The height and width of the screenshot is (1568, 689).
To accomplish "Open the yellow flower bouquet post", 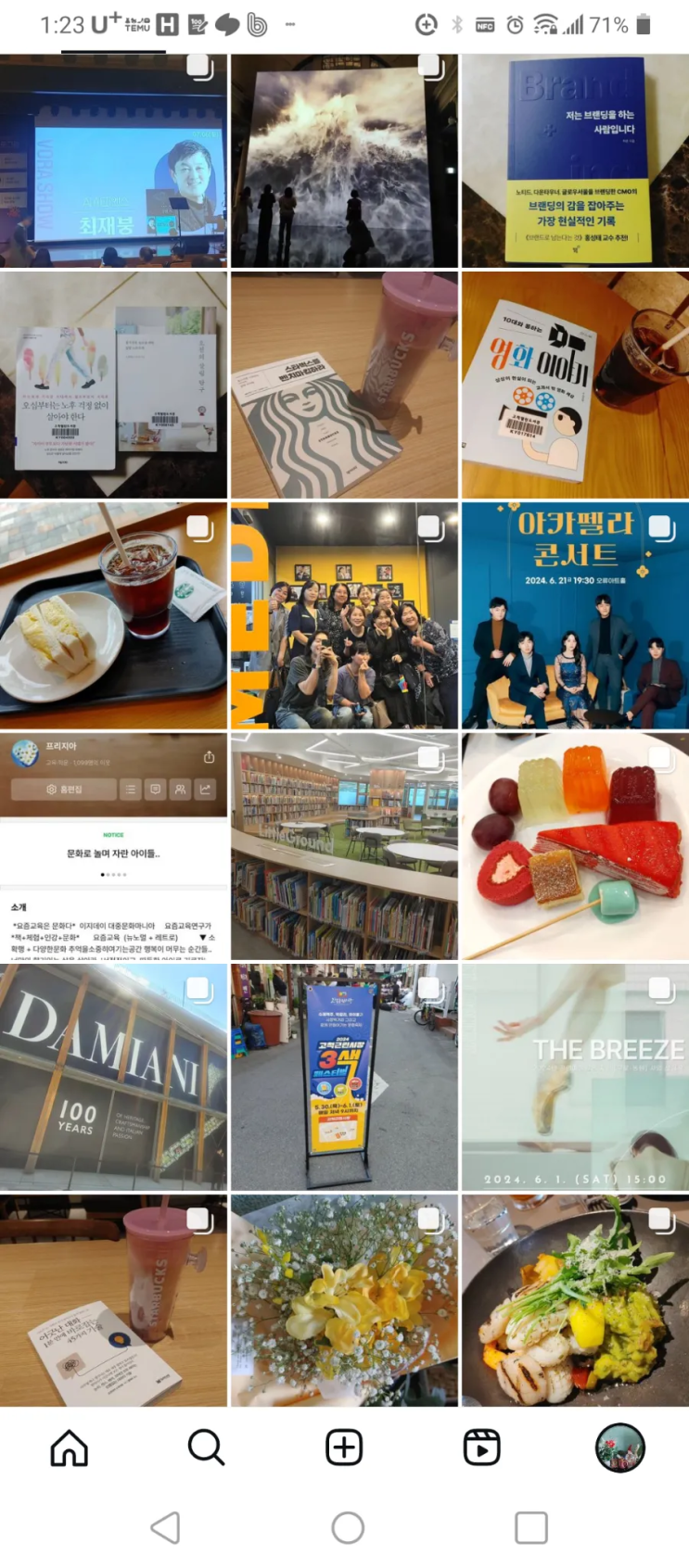I will click(x=344, y=1301).
